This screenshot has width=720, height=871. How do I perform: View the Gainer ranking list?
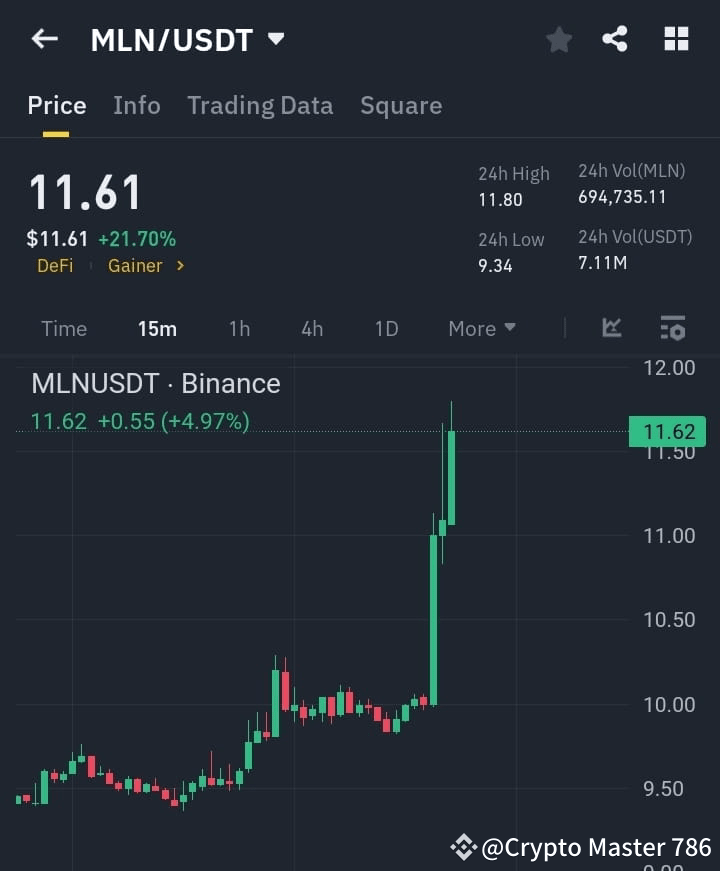(134, 266)
